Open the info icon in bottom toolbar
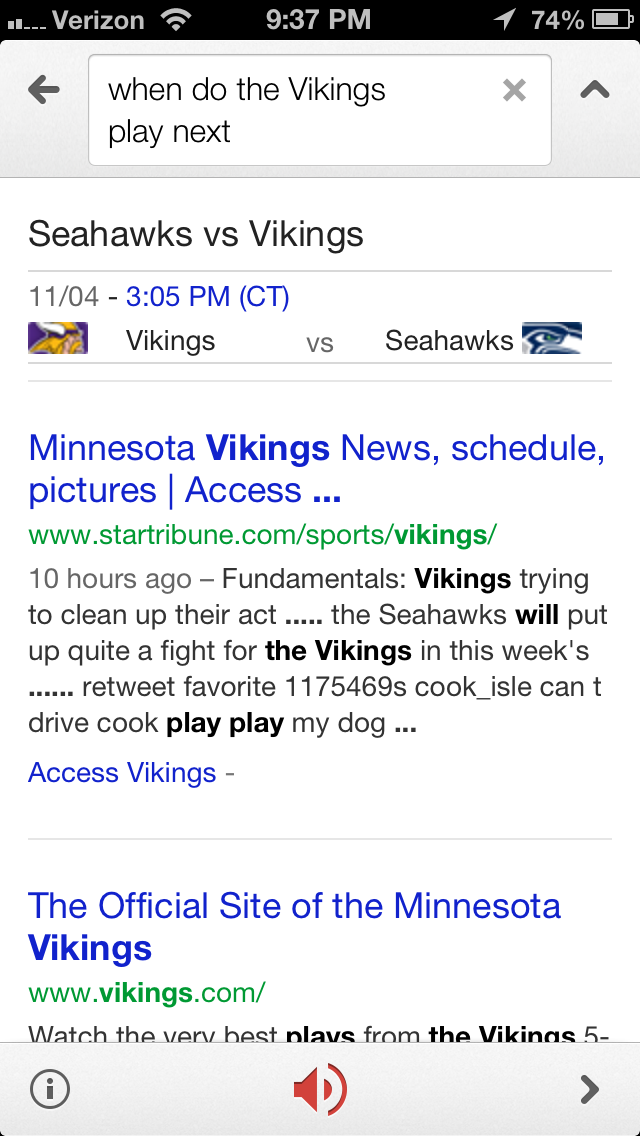 pos(50,1089)
